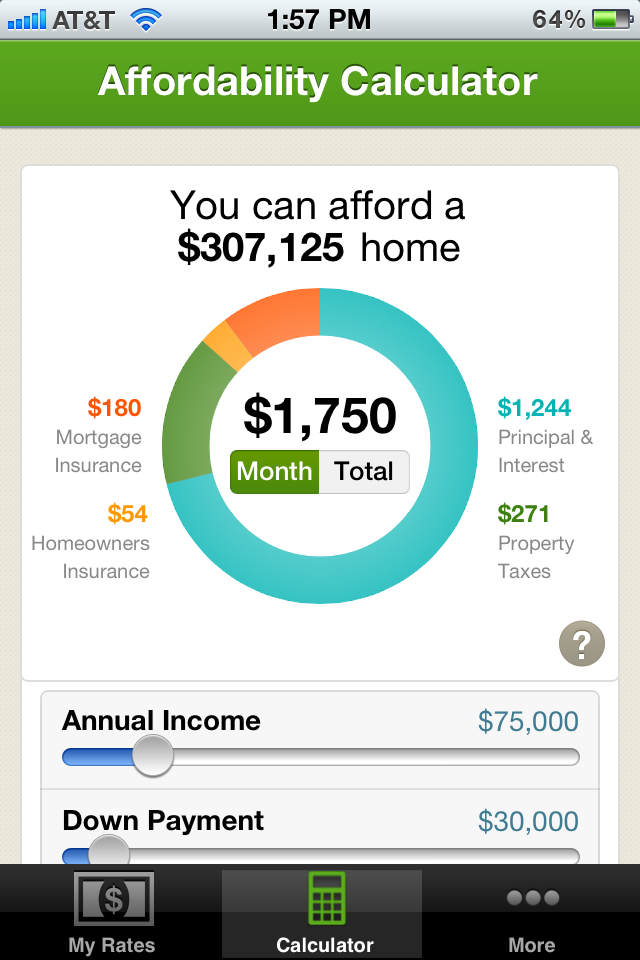Go to the Calculator tab
The image size is (640, 960).
coord(322,913)
